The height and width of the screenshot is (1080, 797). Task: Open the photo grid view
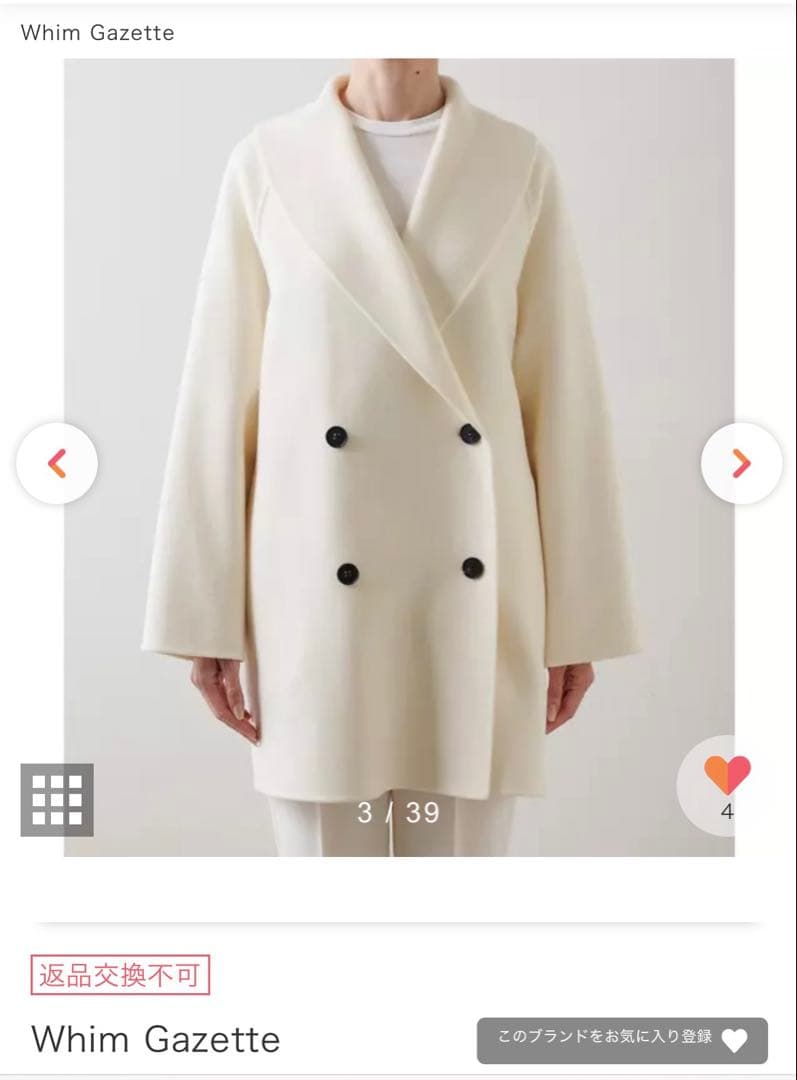pos(57,799)
